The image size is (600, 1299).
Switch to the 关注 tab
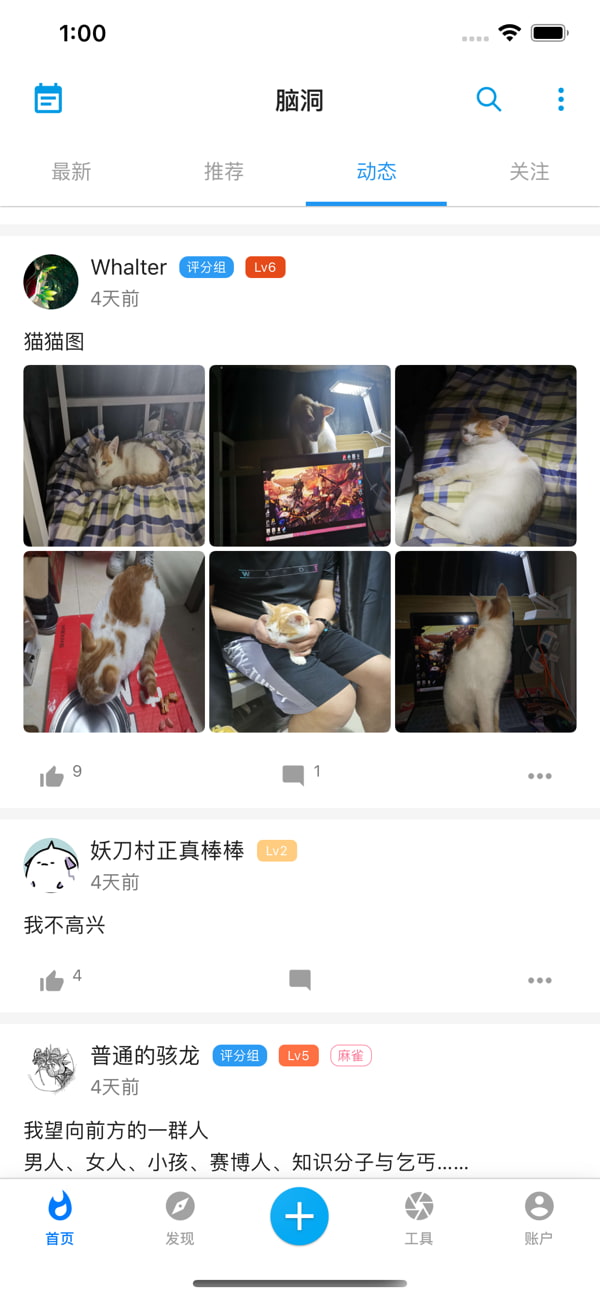(x=529, y=172)
